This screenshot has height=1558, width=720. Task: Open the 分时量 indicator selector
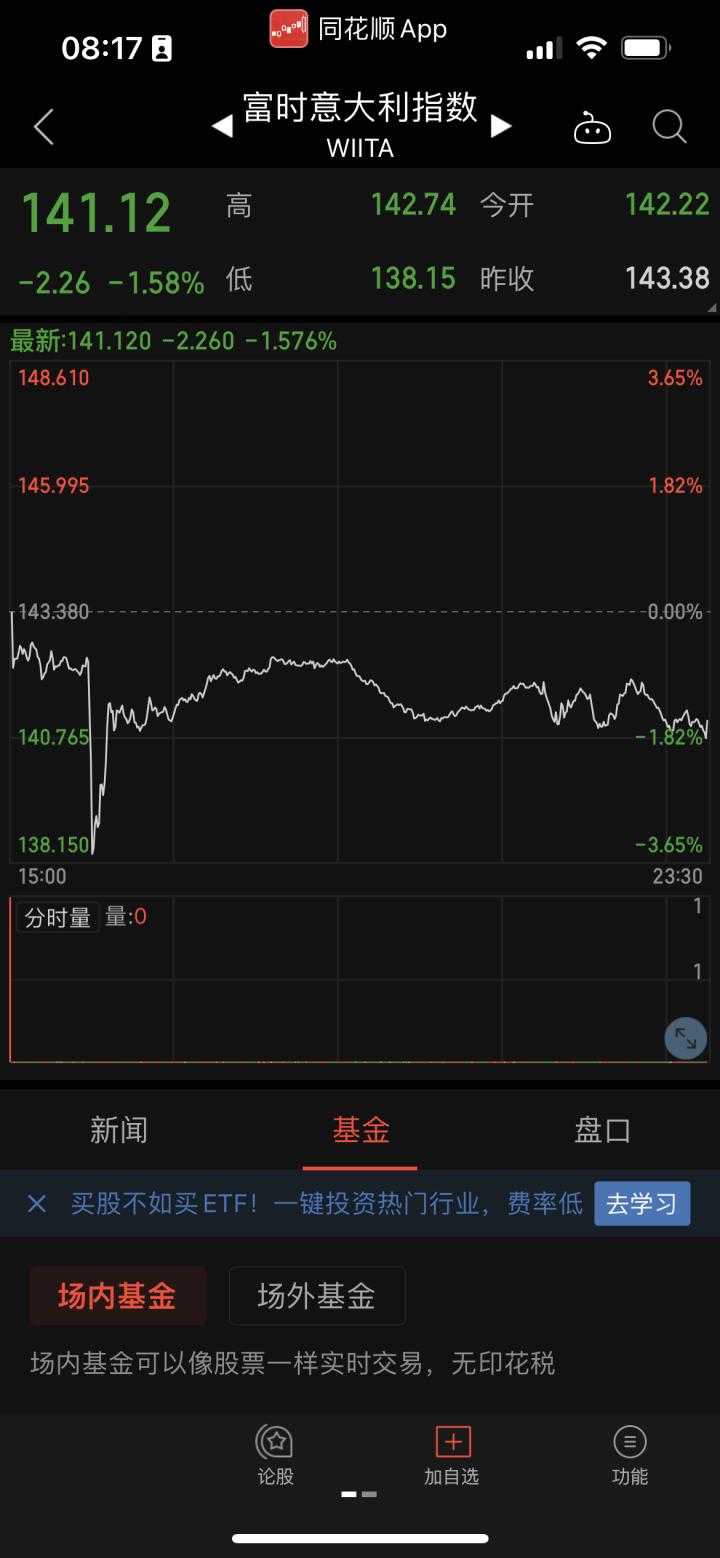(58, 917)
